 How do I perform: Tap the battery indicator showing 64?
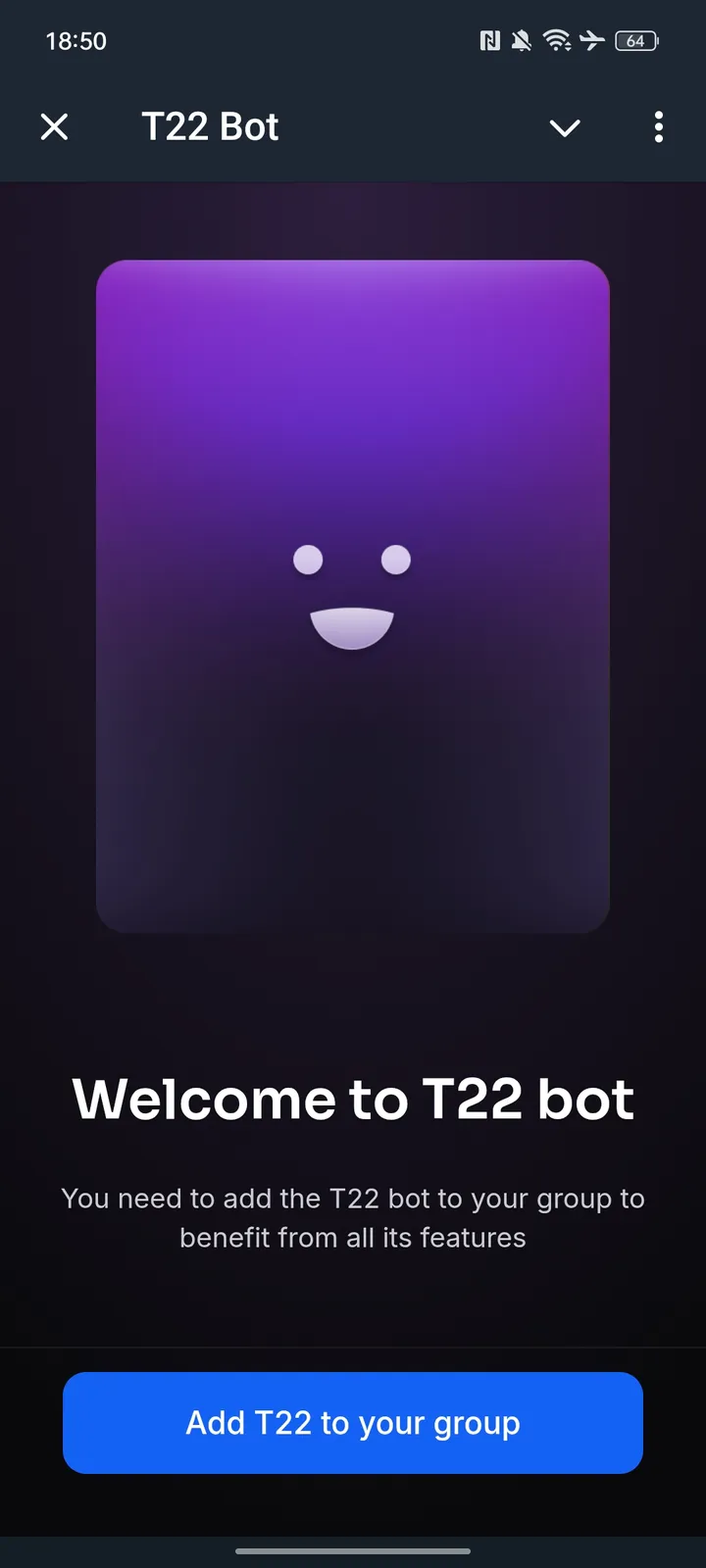[635, 40]
